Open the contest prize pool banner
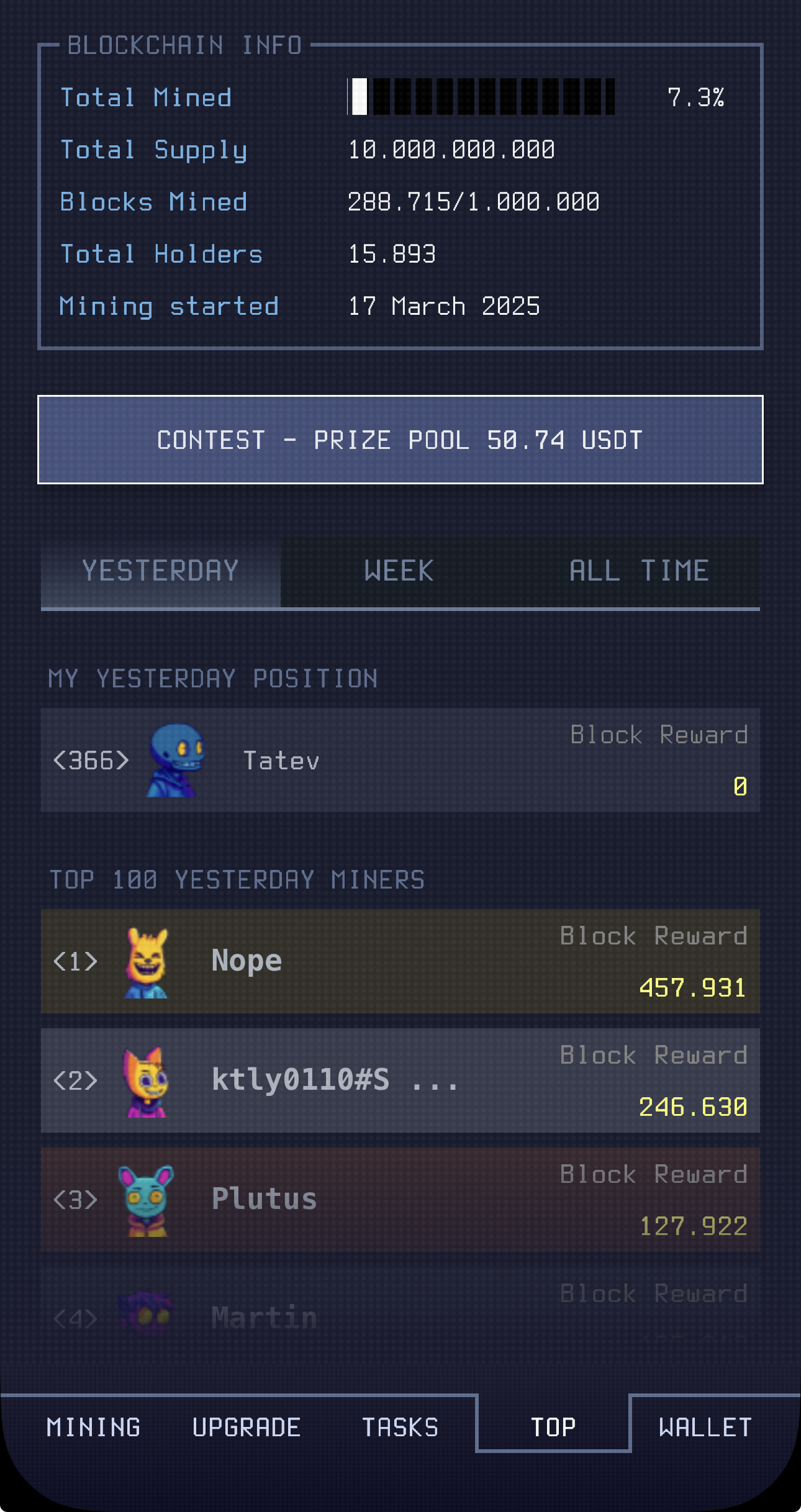Viewport: 801px width, 1512px height. coord(400,440)
